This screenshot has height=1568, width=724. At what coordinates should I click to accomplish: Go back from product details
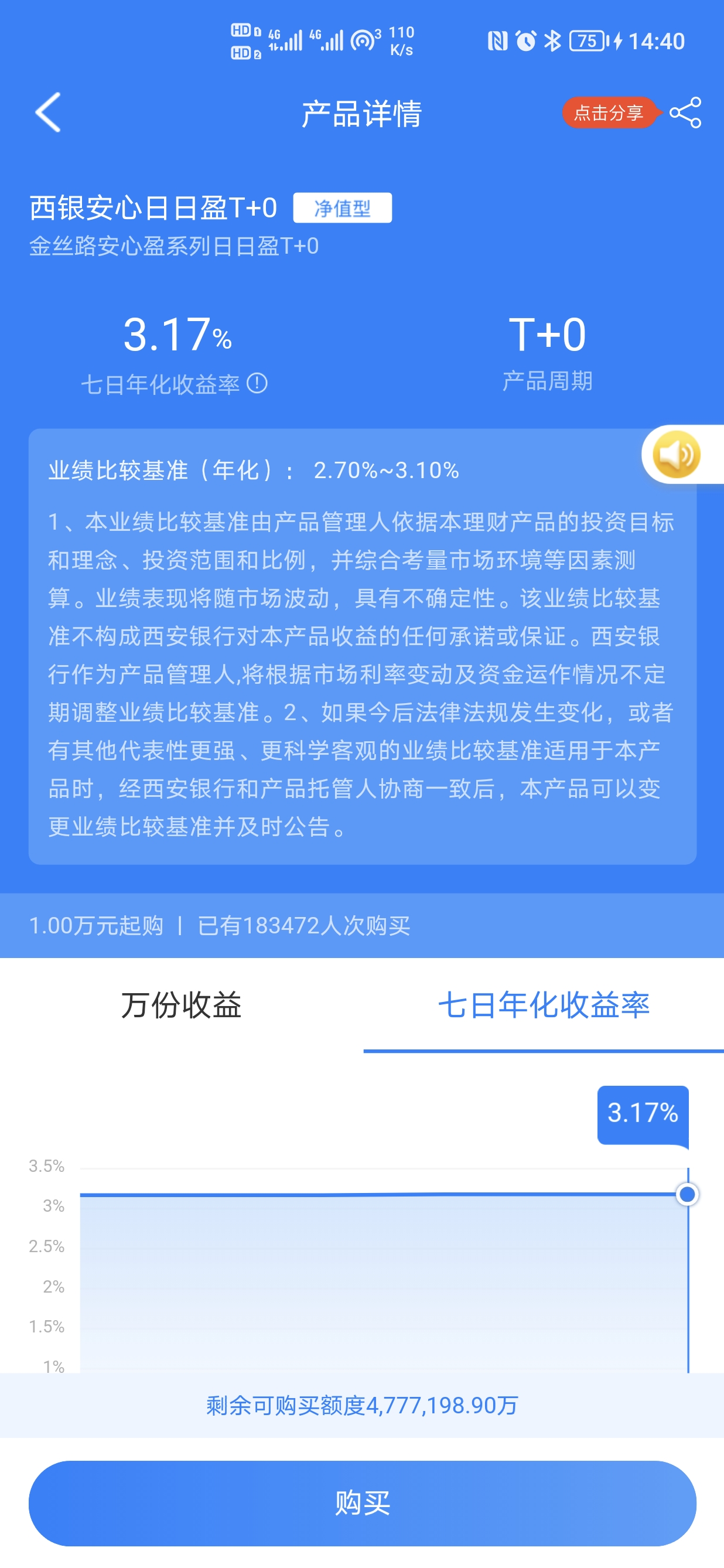(x=48, y=113)
